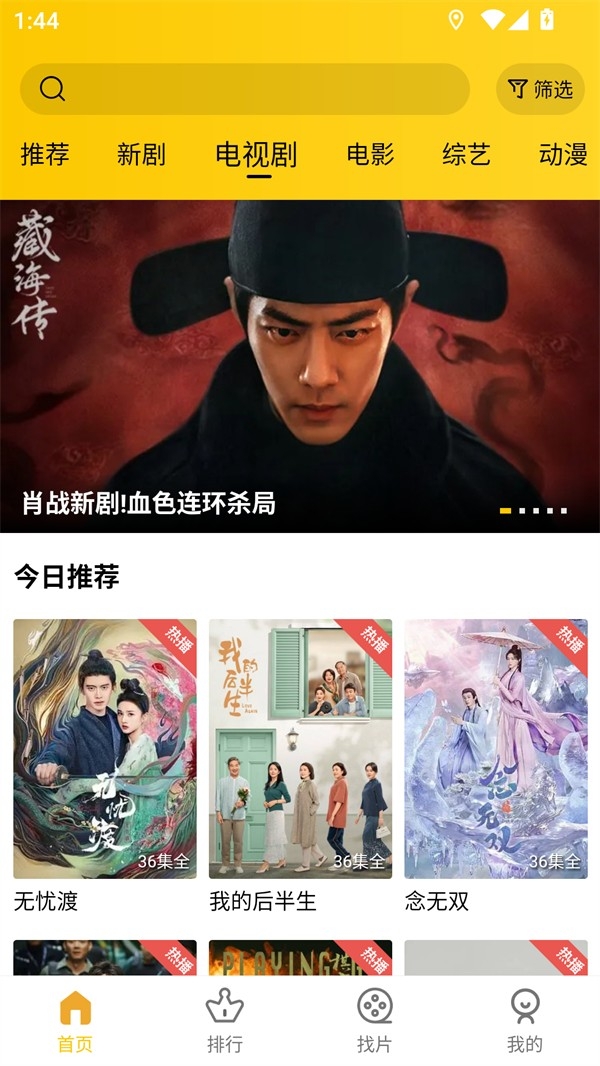Screen dimensions: 600x1066
Task: Open the 筛选 filter button
Action: (540, 89)
